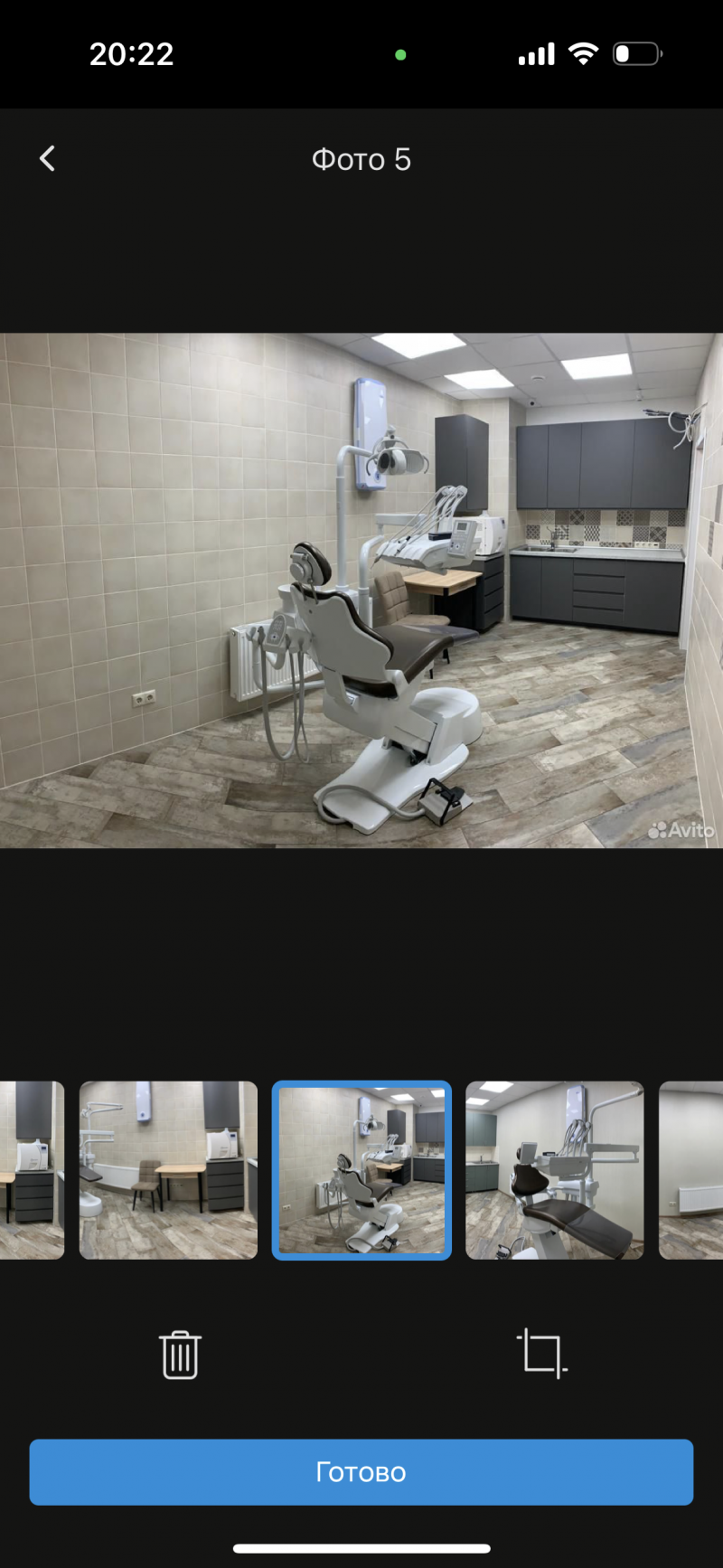The width and height of the screenshot is (723, 1568).
Task: Select the partially visible leftmost thumbnail
Action: (32, 1170)
